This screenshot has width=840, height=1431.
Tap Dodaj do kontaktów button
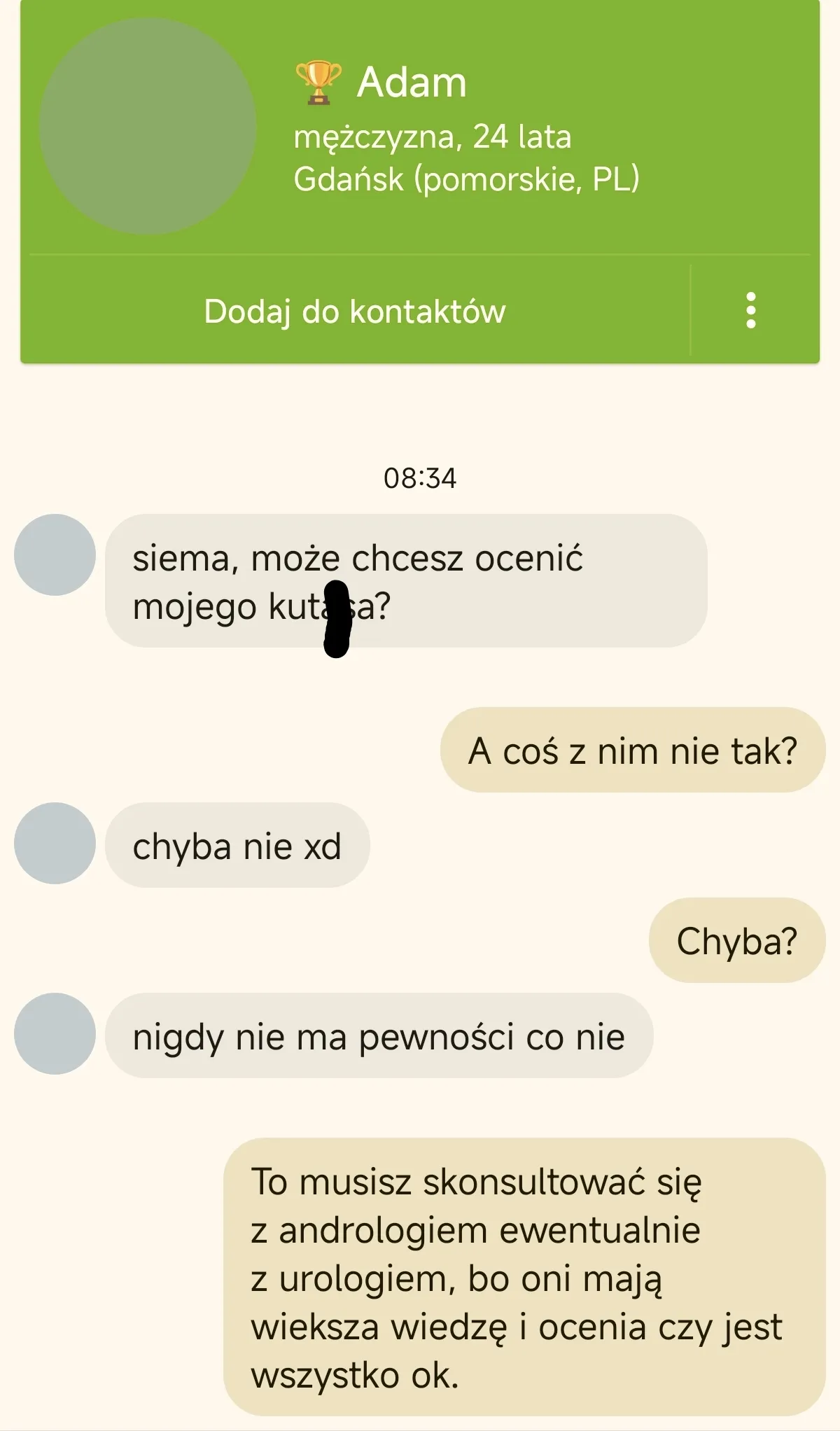pyautogui.click(x=354, y=312)
